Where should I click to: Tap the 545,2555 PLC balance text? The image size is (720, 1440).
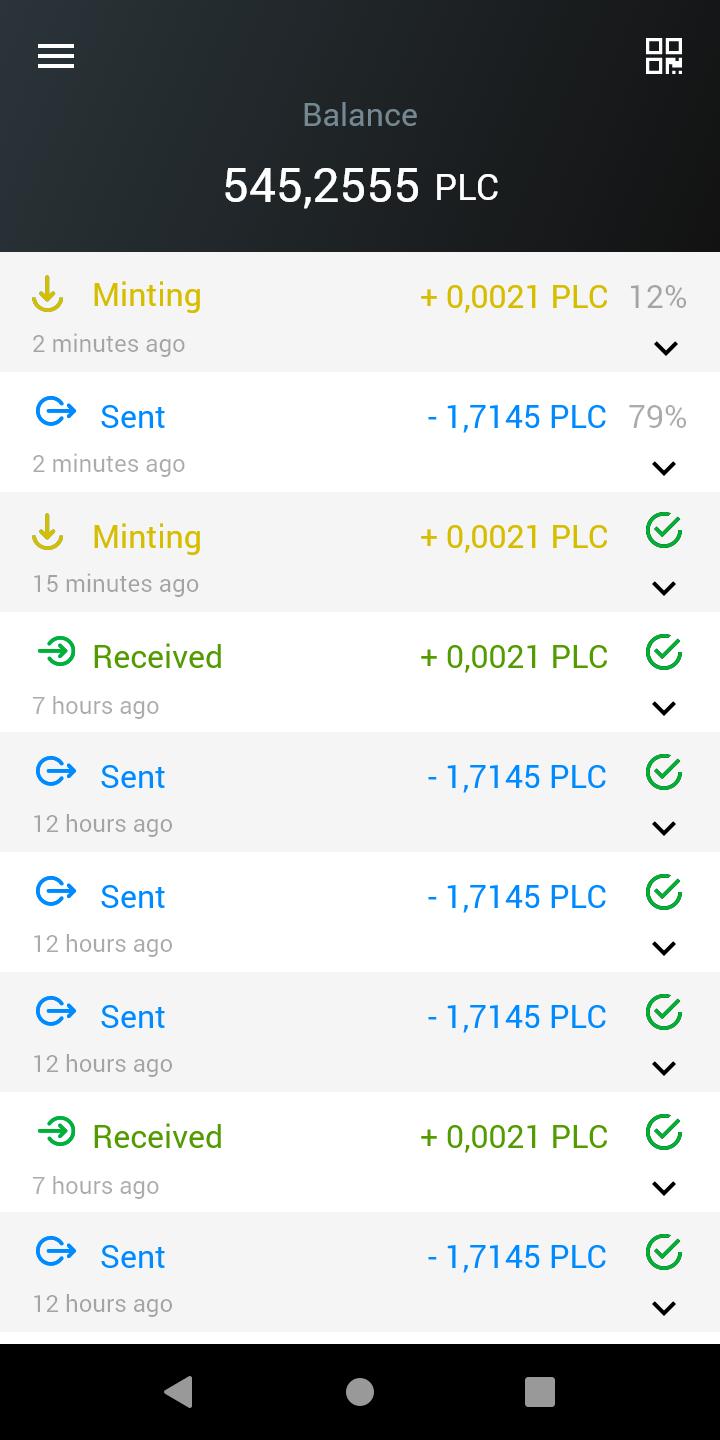tap(360, 184)
